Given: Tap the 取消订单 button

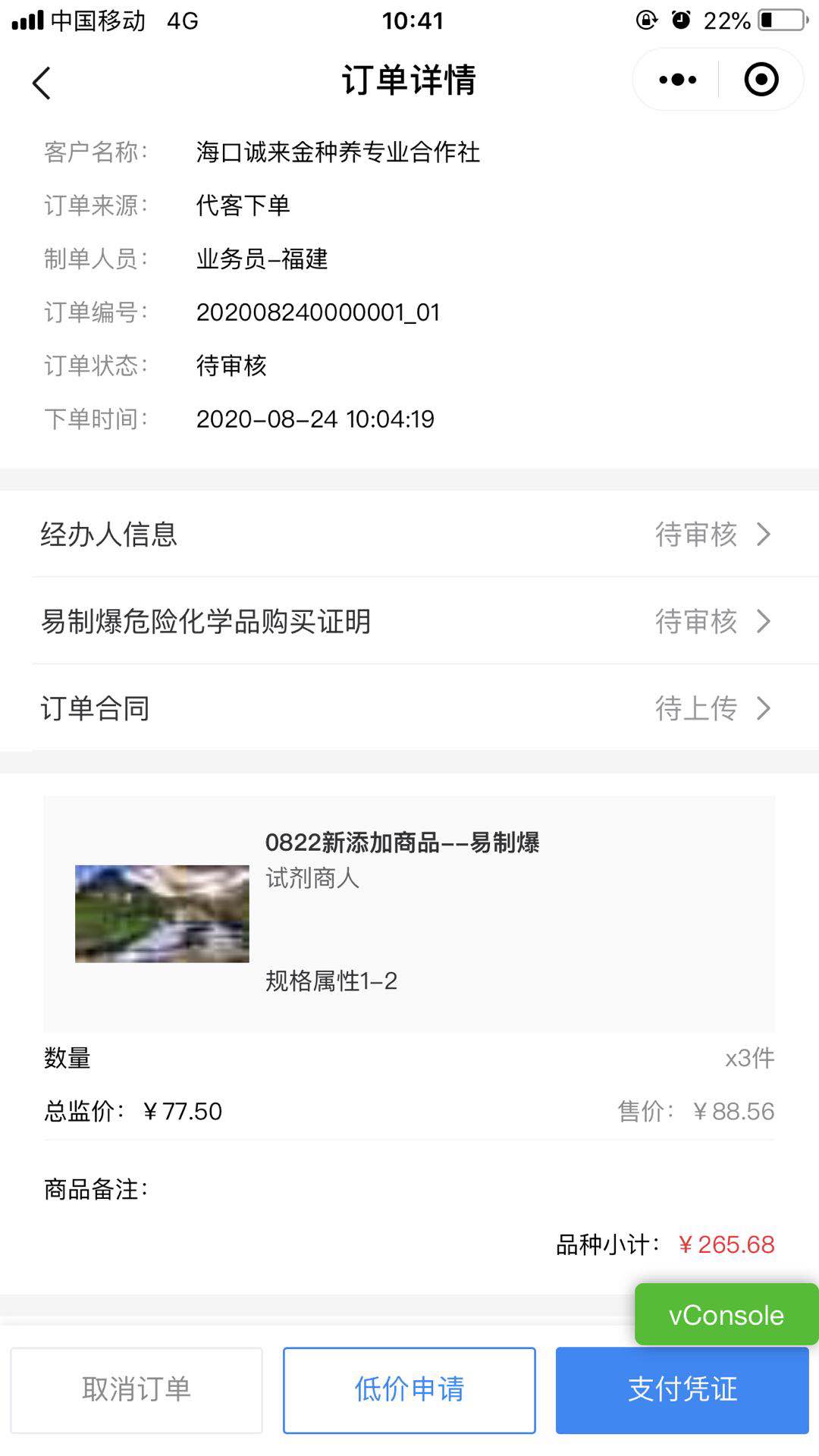Looking at the screenshot, I should coord(136,1390).
